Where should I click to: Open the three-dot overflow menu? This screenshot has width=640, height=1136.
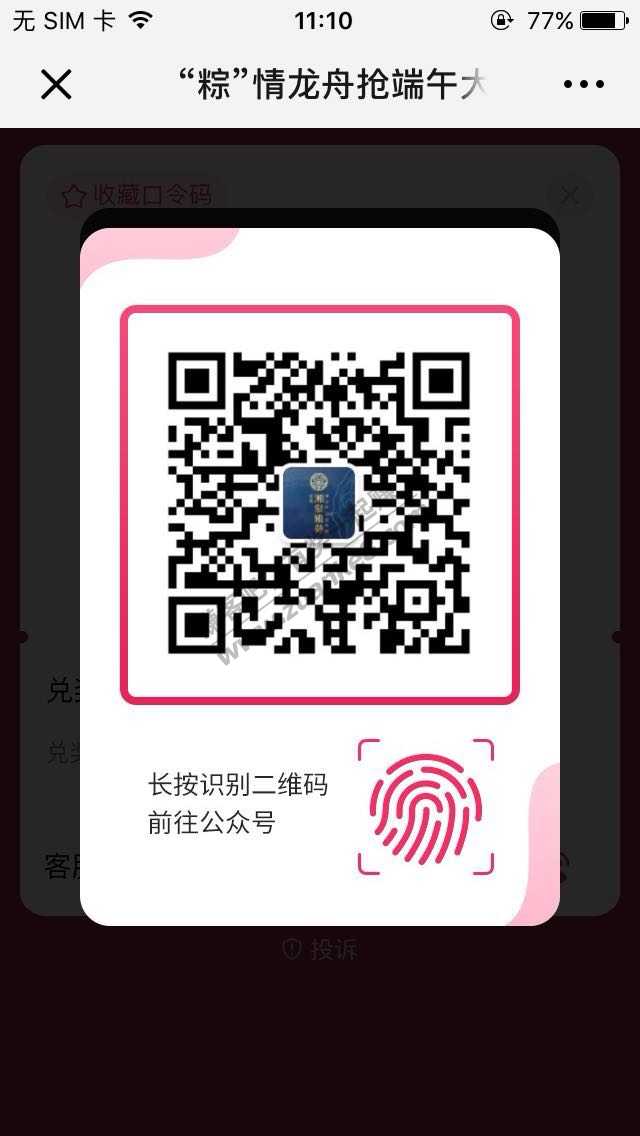click(584, 85)
